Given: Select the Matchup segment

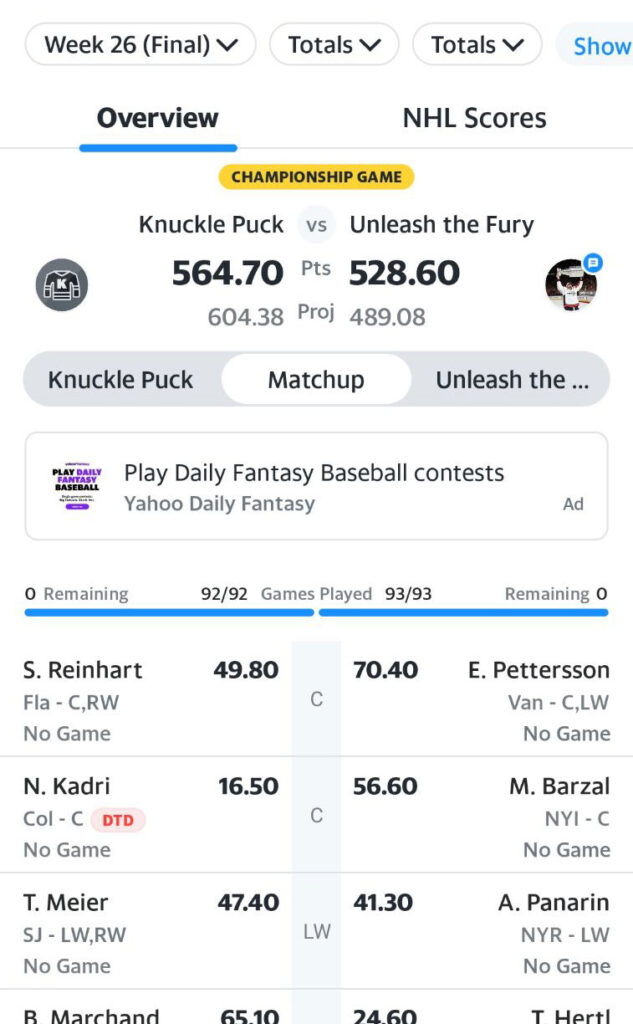Looking at the screenshot, I should [316, 380].
